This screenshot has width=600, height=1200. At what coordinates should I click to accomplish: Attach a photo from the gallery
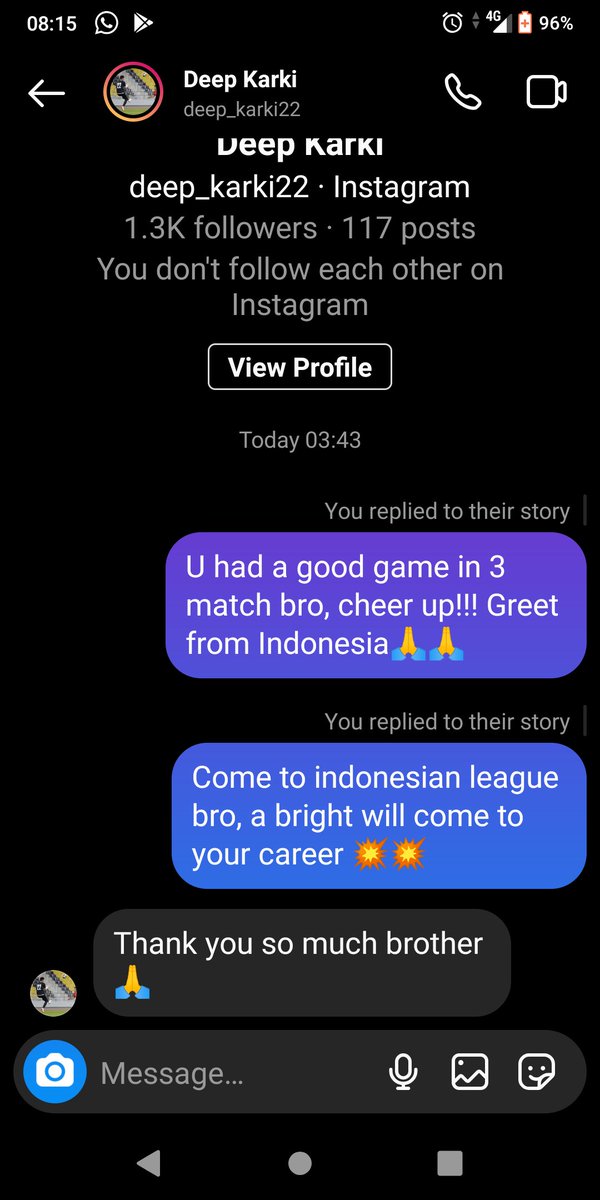[x=469, y=1073]
